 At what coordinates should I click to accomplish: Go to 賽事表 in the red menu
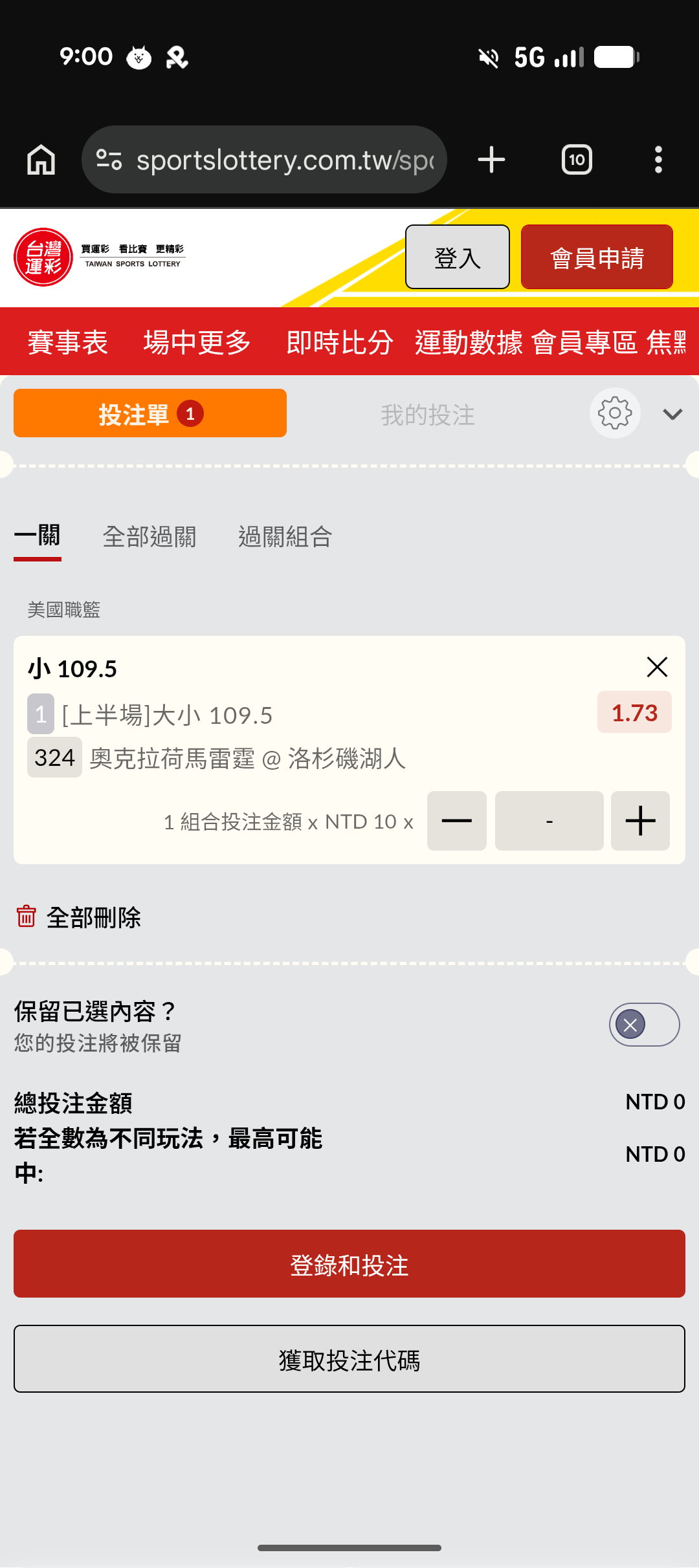click(x=67, y=342)
